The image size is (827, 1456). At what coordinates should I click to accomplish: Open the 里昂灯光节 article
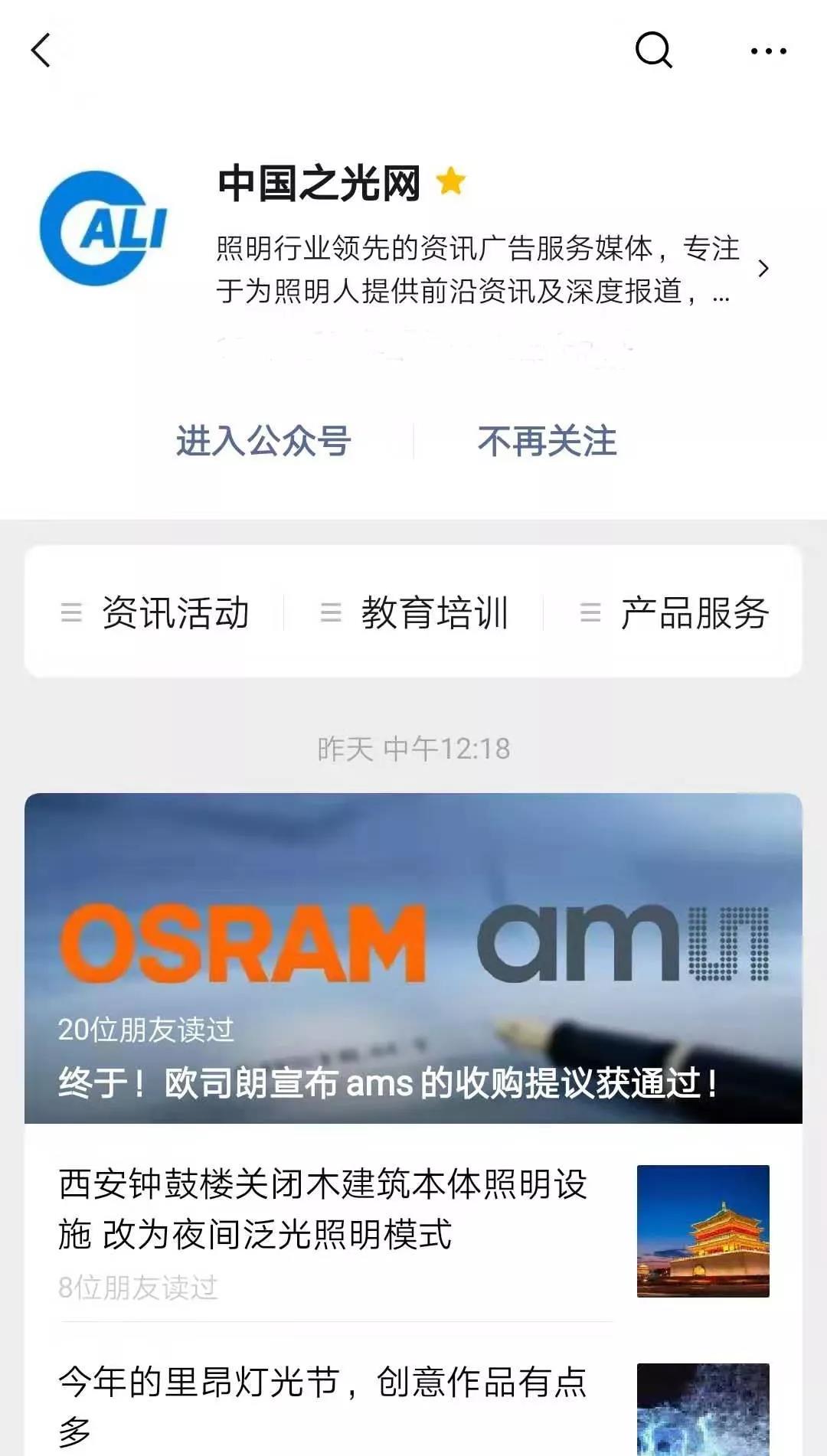pyautogui.click(x=413, y=1399)
